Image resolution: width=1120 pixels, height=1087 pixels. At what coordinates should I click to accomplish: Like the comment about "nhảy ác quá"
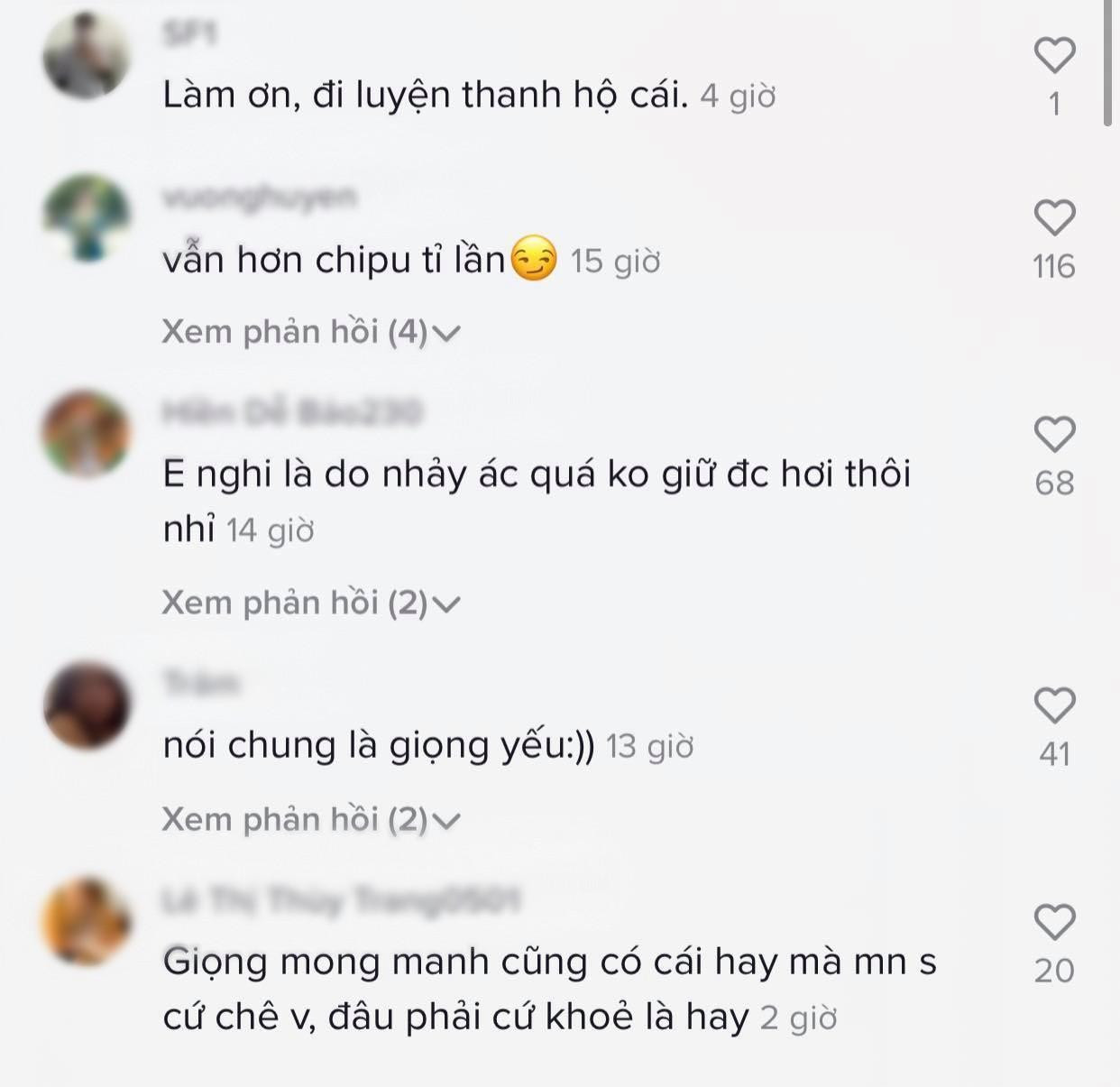point(1054,435)
